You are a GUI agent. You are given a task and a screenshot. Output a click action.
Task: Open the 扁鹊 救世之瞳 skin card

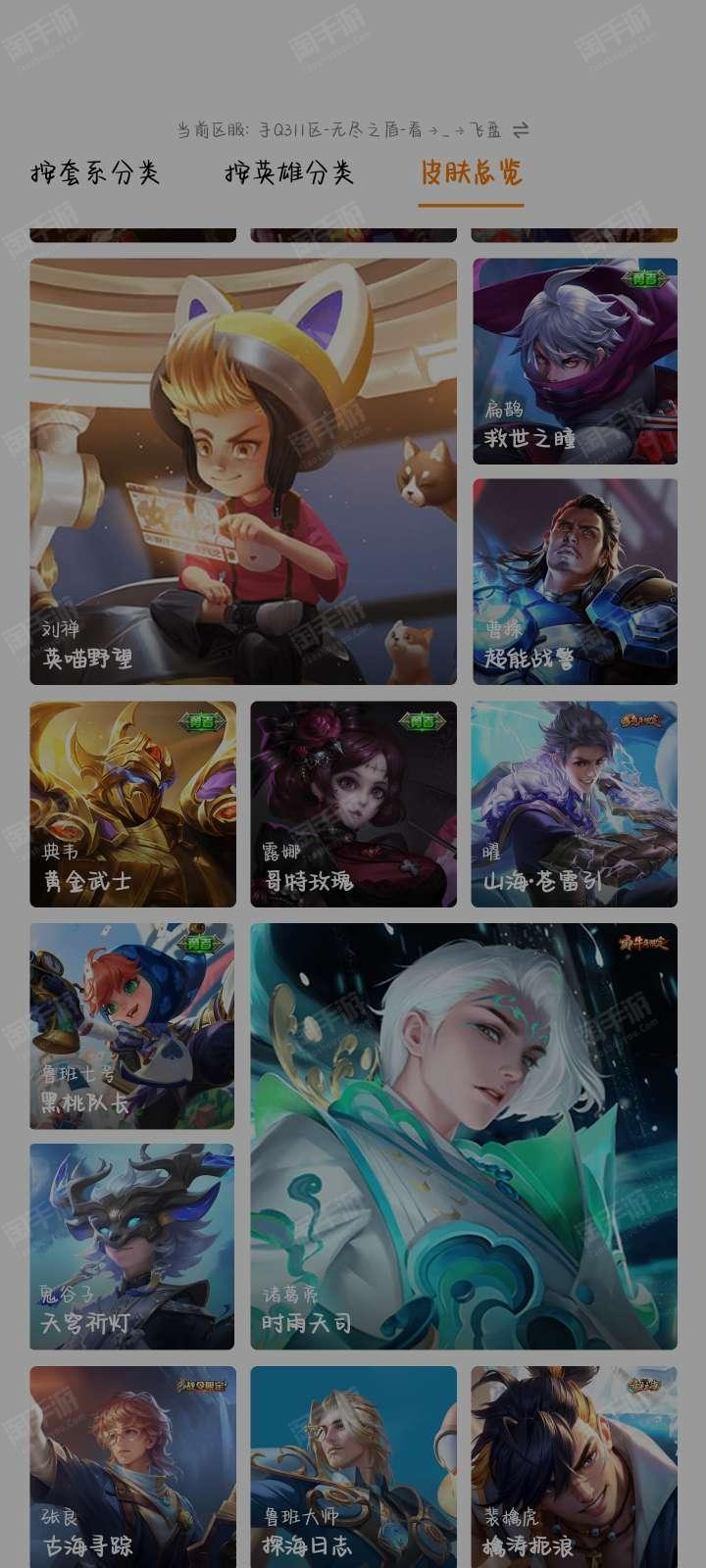[575, 361]
